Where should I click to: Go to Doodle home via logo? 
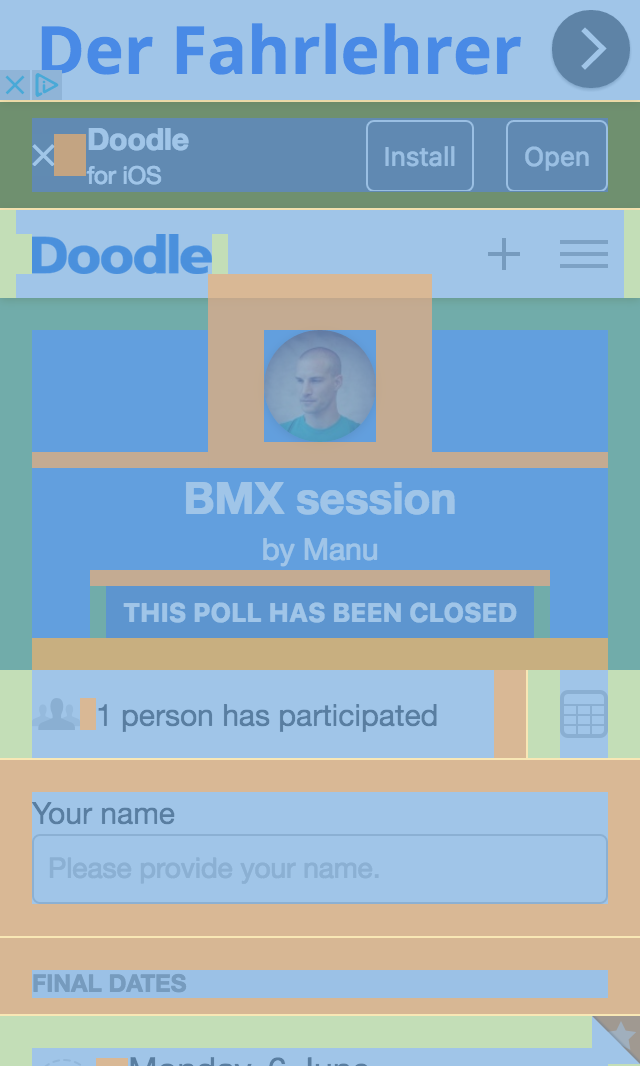click(122, 254)
